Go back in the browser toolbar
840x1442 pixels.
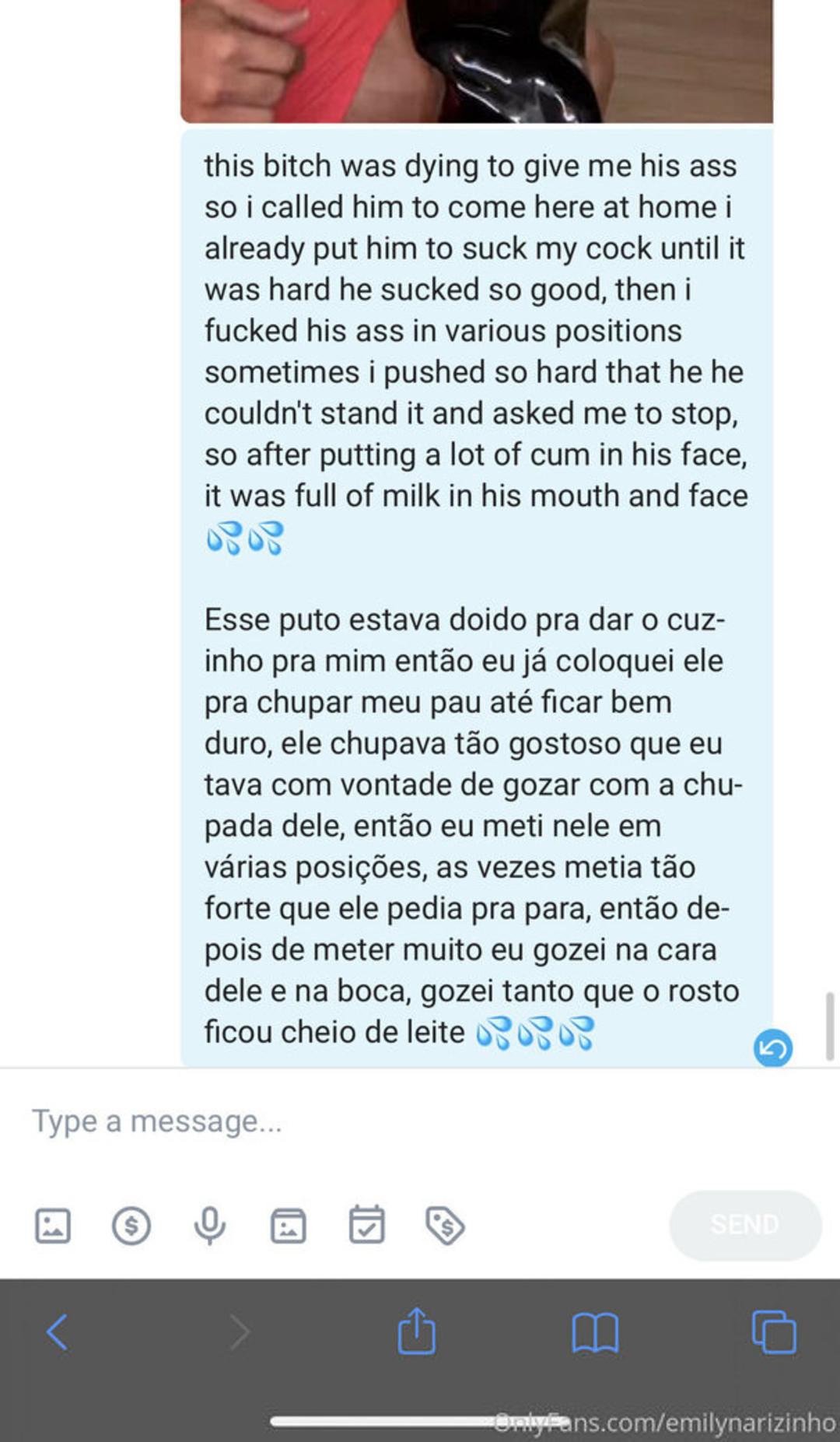point(58,1331)
